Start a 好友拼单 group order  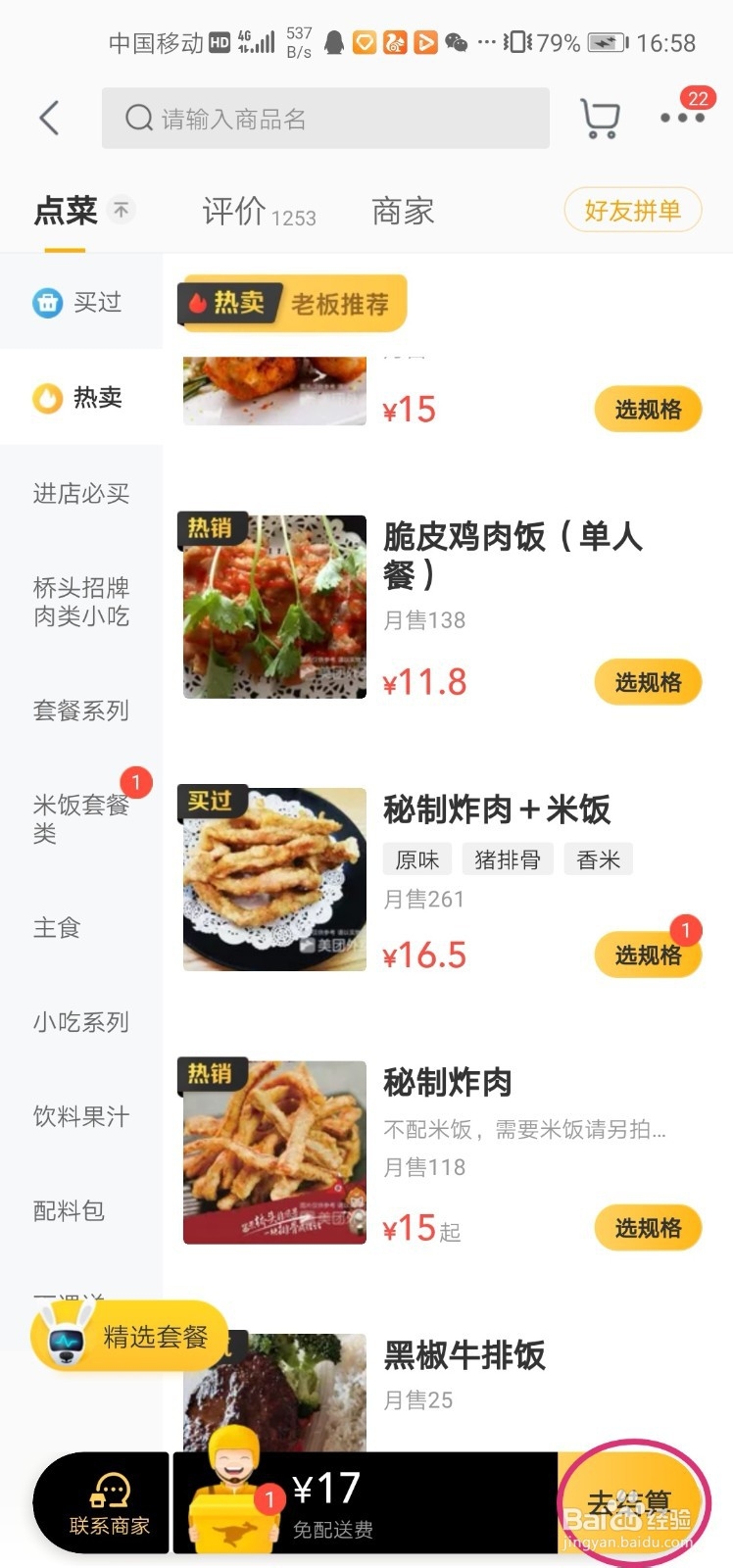pyautogui.click(x=632, y=211)
